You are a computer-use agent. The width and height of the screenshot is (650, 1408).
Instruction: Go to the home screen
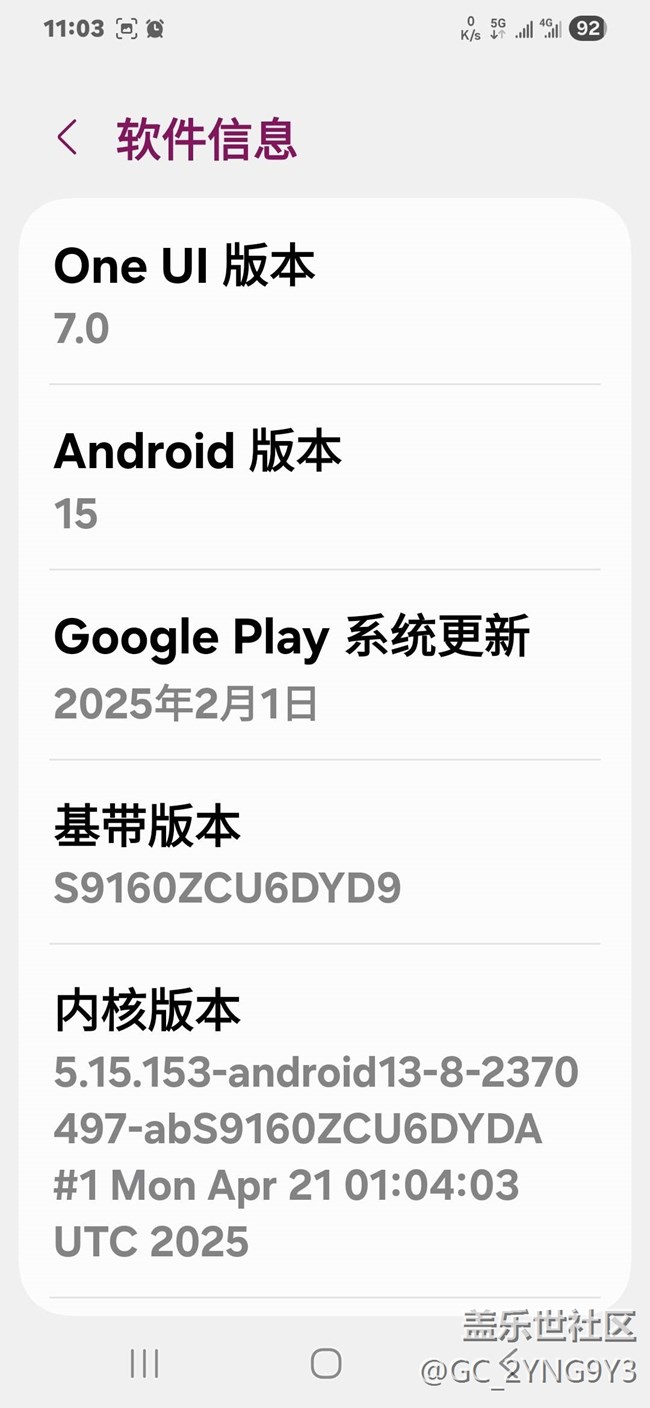point(326,1363)
